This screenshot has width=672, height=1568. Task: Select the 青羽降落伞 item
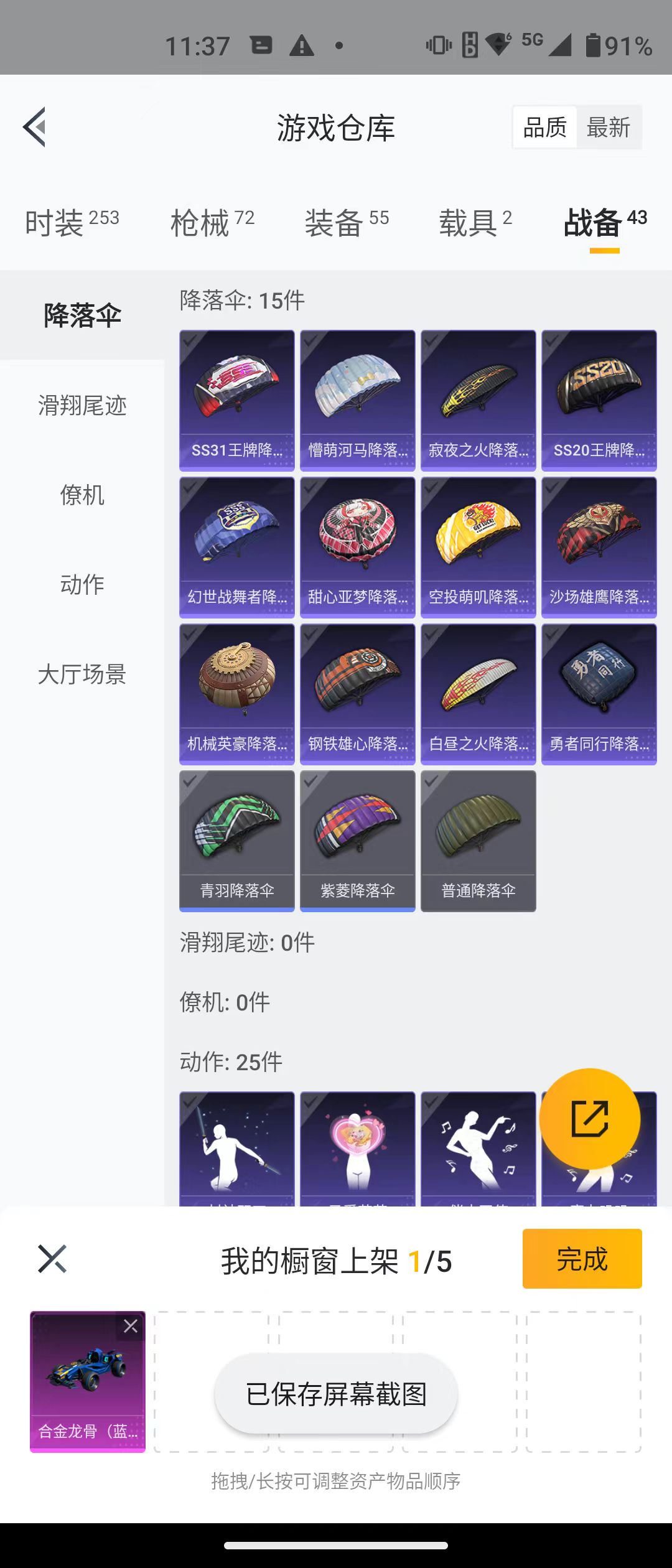(x=236, y=840)
